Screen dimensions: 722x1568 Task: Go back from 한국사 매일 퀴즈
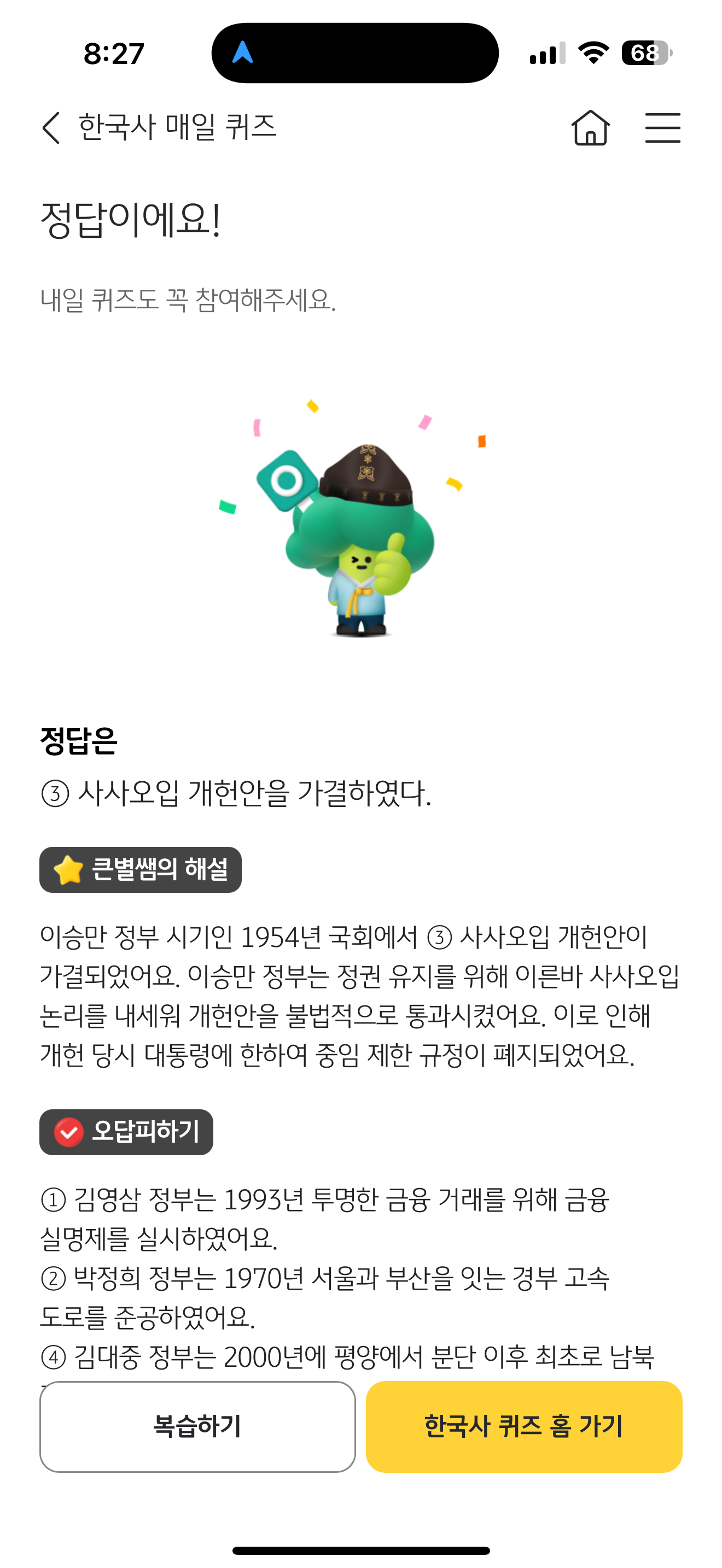pos(51,128)
